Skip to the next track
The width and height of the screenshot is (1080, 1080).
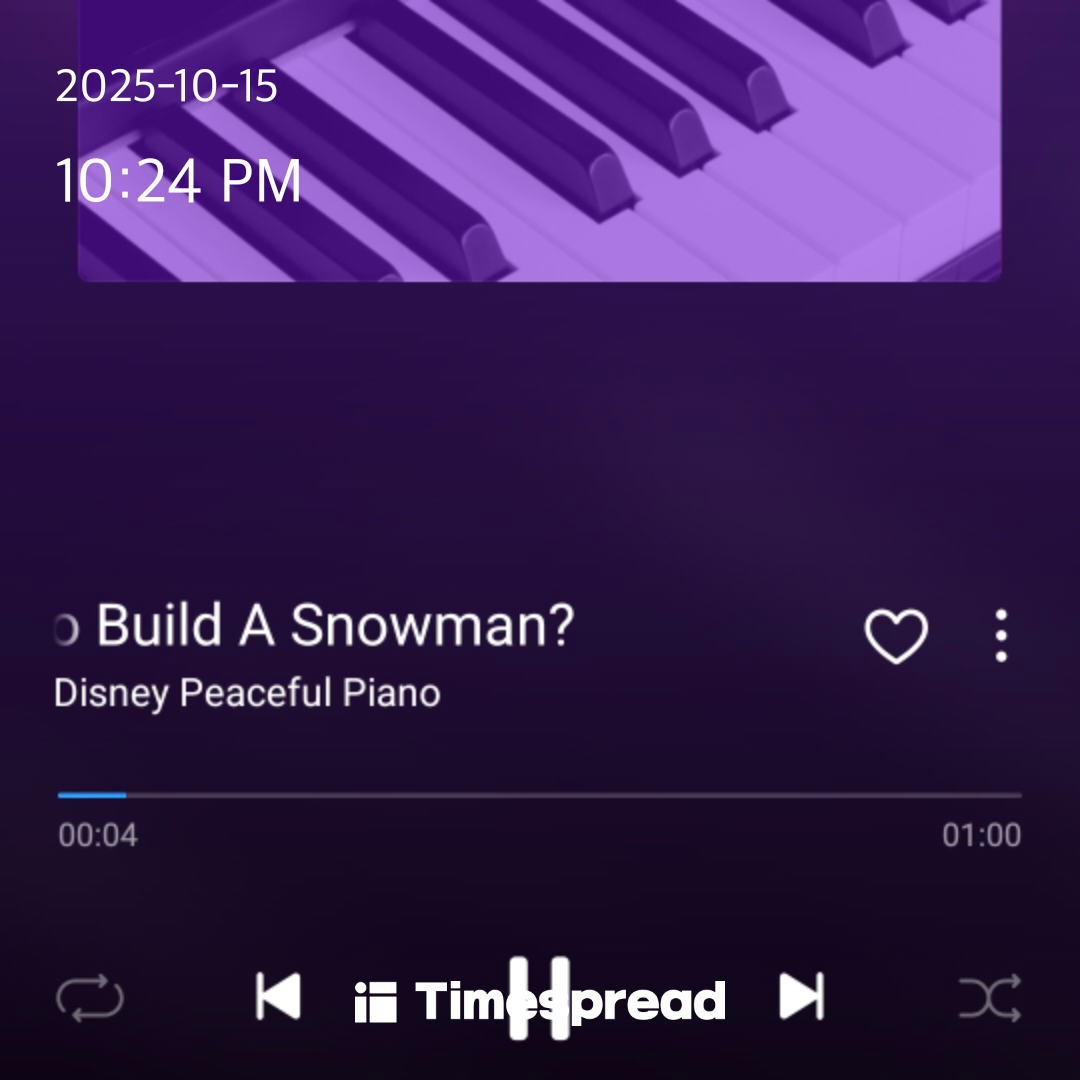coord(801,996)
